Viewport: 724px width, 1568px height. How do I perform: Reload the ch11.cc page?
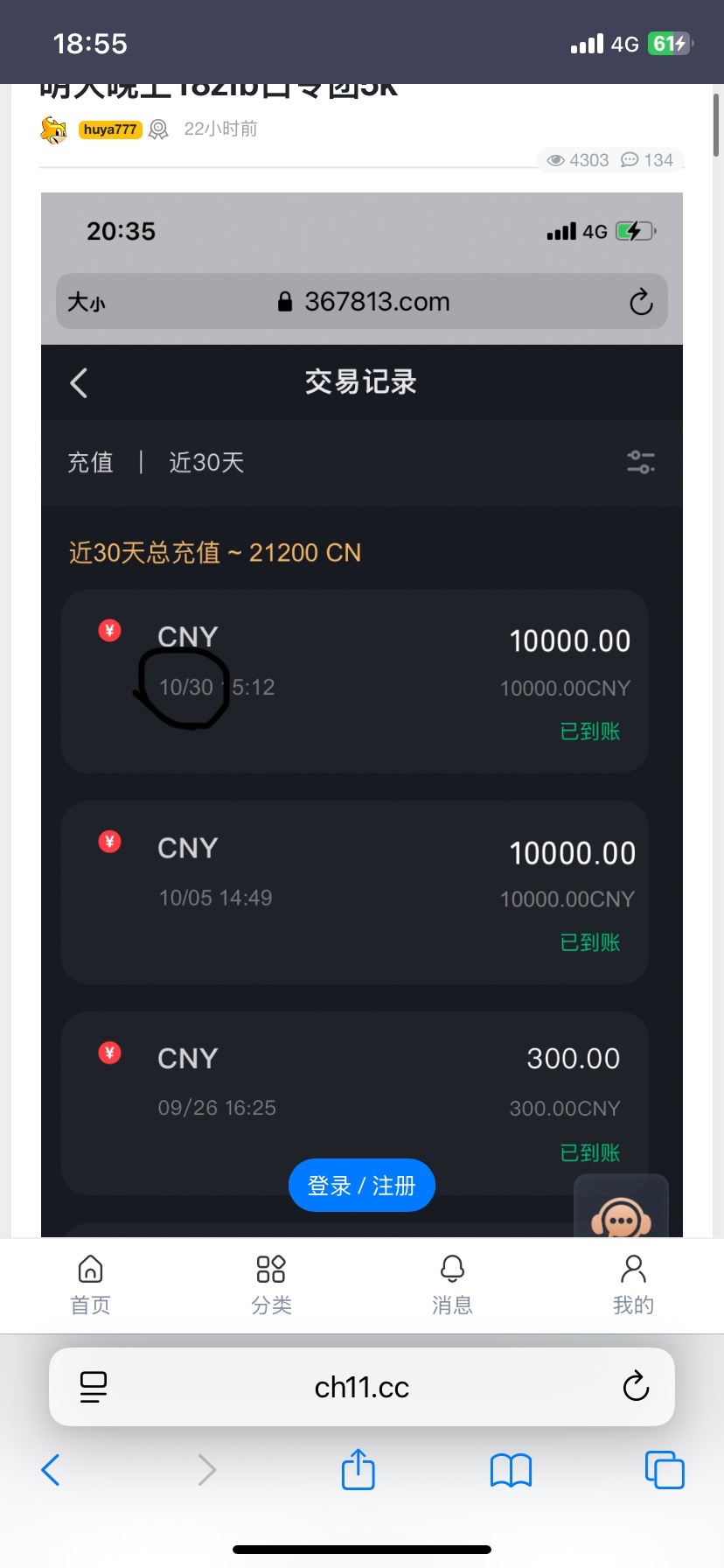coord(636,1387)
